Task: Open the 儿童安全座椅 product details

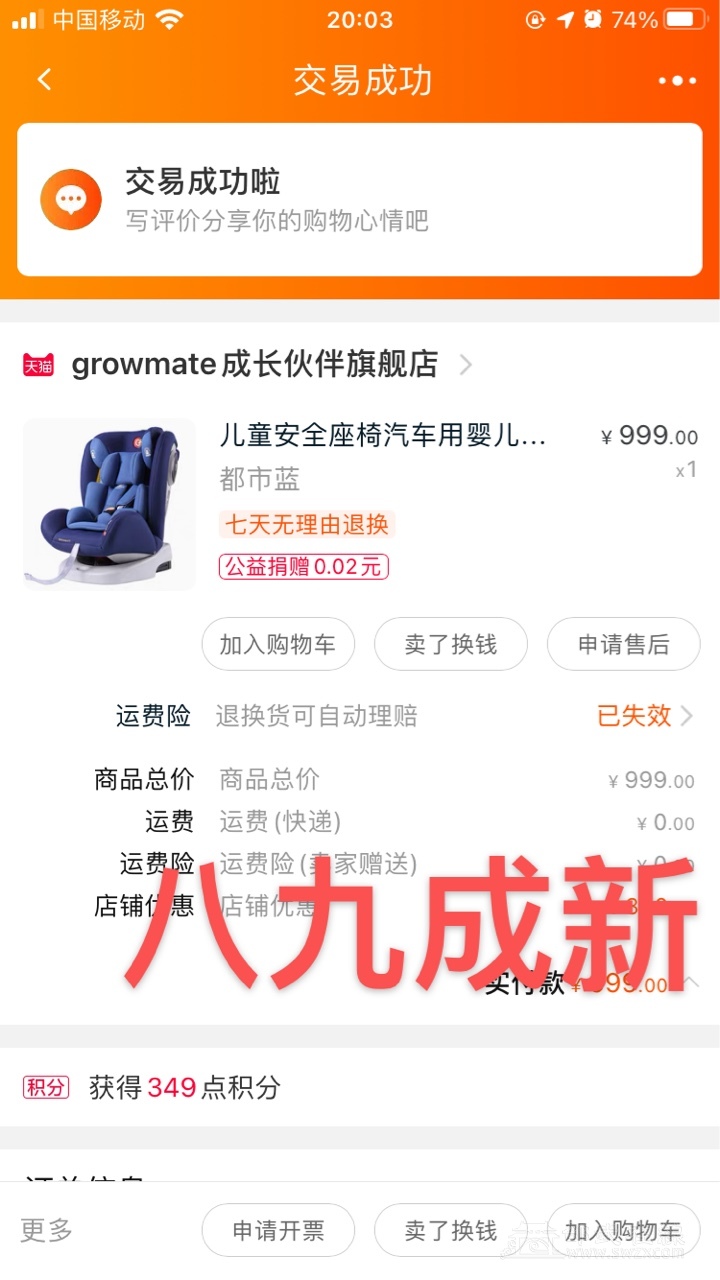Action: click(x=383, y=436)
